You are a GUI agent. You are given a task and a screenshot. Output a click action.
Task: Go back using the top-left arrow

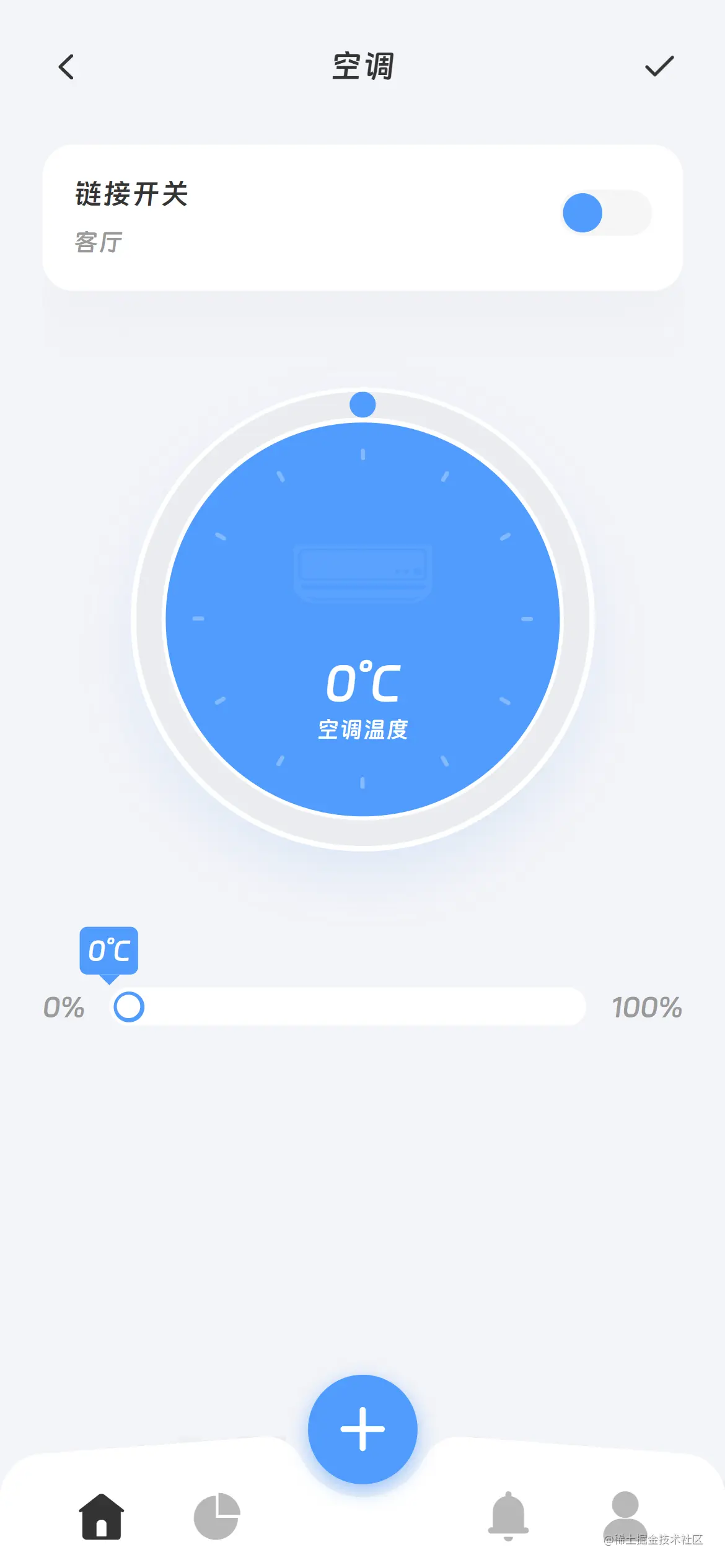[x=66, y=67]
